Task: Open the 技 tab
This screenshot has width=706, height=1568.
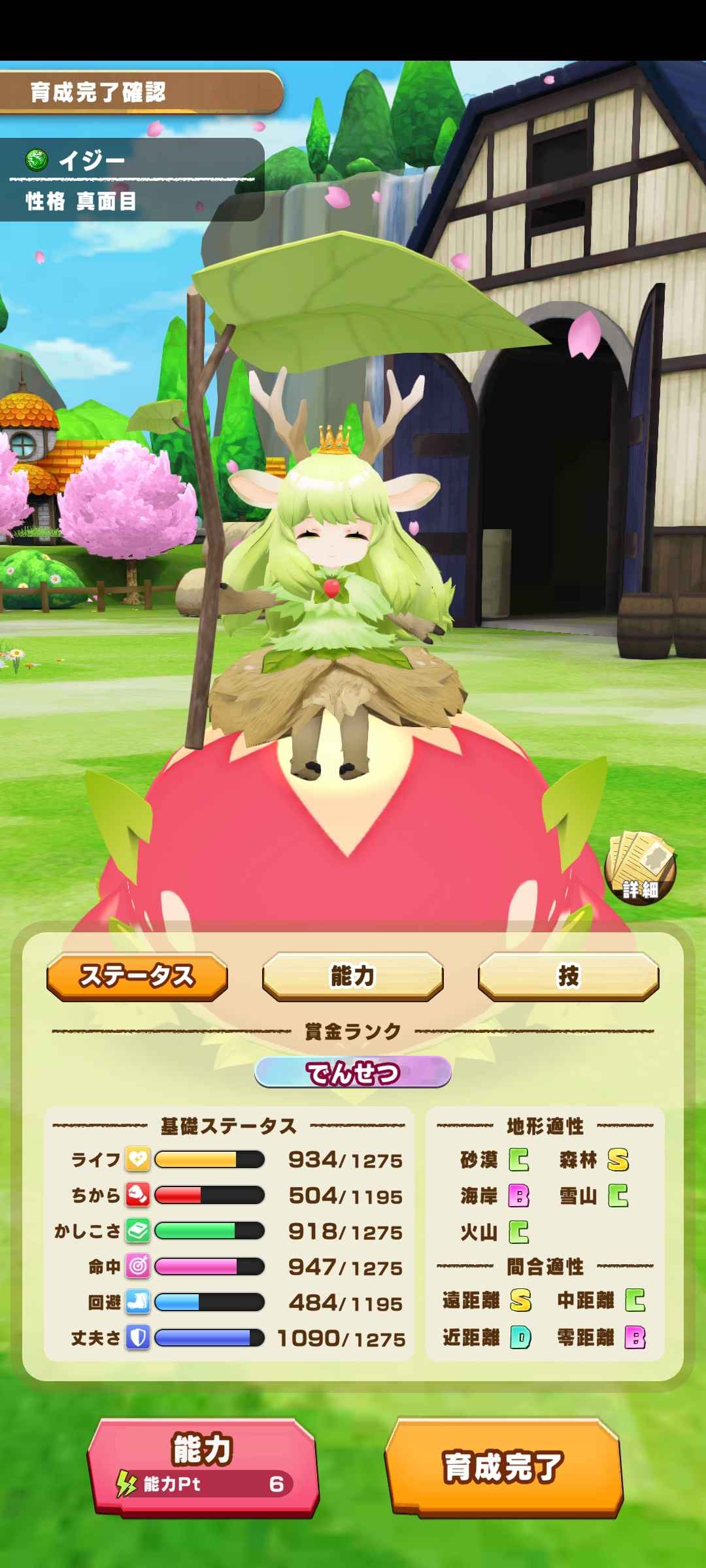Action: point(568,976)
